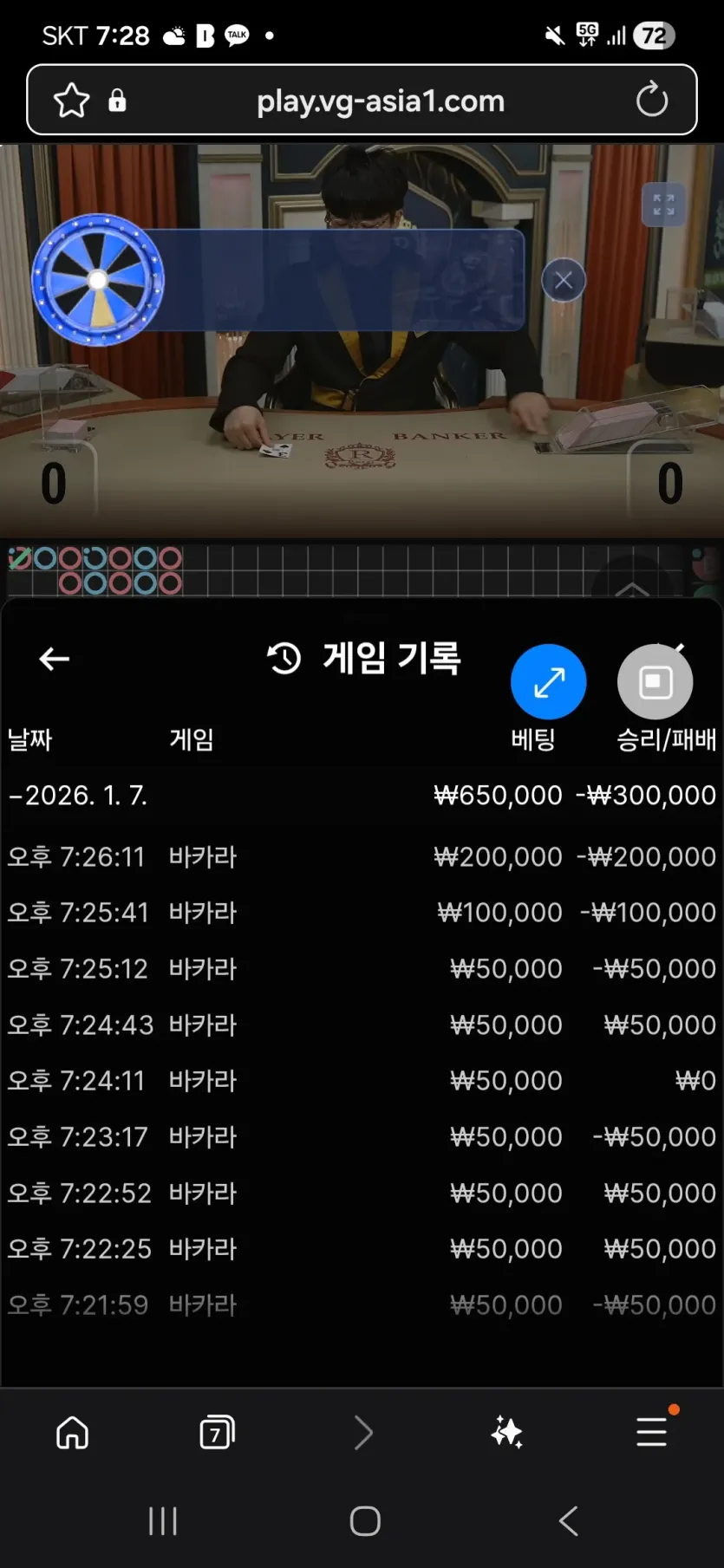724x1568 pixels.
Task: Reload the page
Action: [652, 100]
